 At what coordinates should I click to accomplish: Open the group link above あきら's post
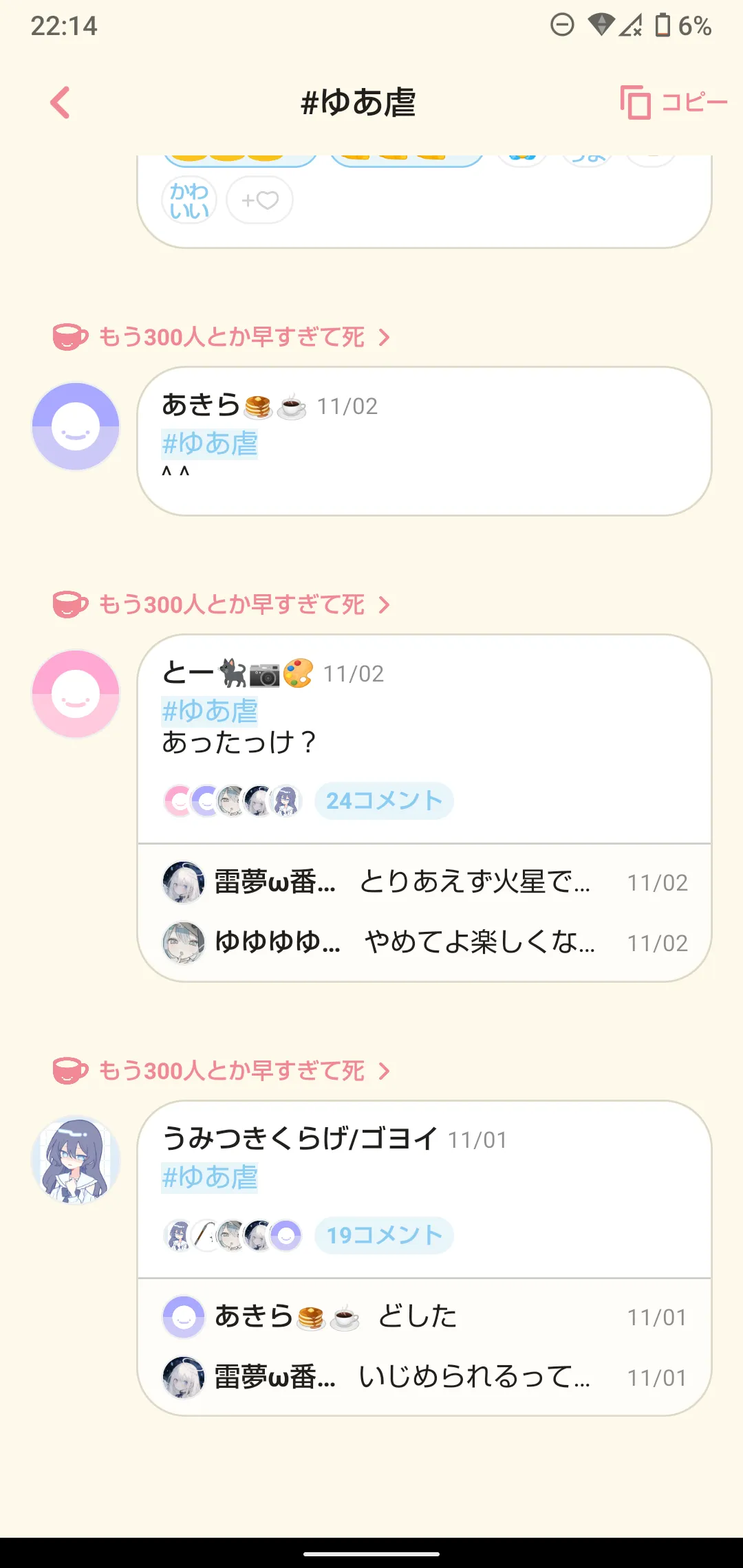tap(232, 337)
